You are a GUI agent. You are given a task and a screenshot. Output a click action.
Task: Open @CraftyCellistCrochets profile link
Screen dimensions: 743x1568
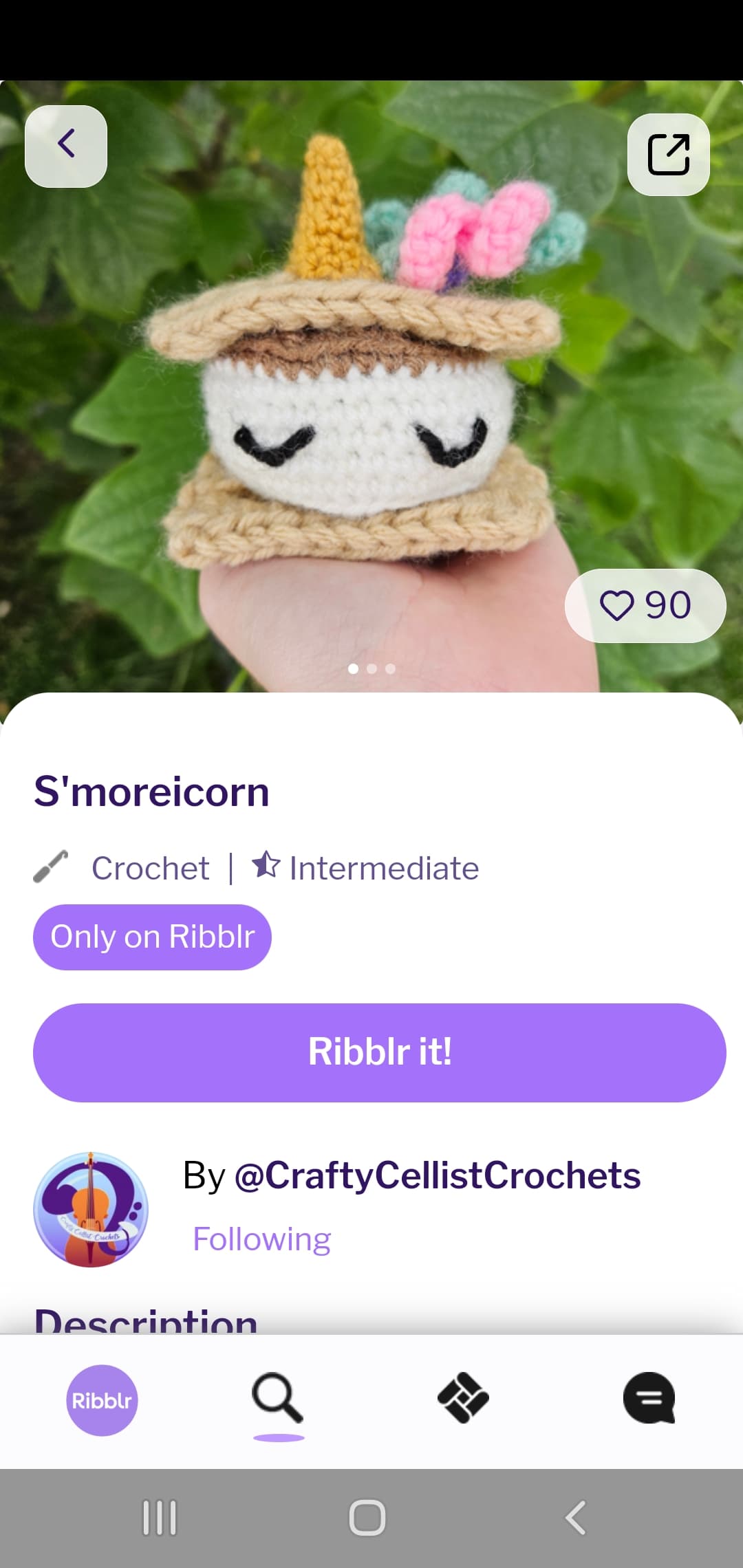(438, 1175)
